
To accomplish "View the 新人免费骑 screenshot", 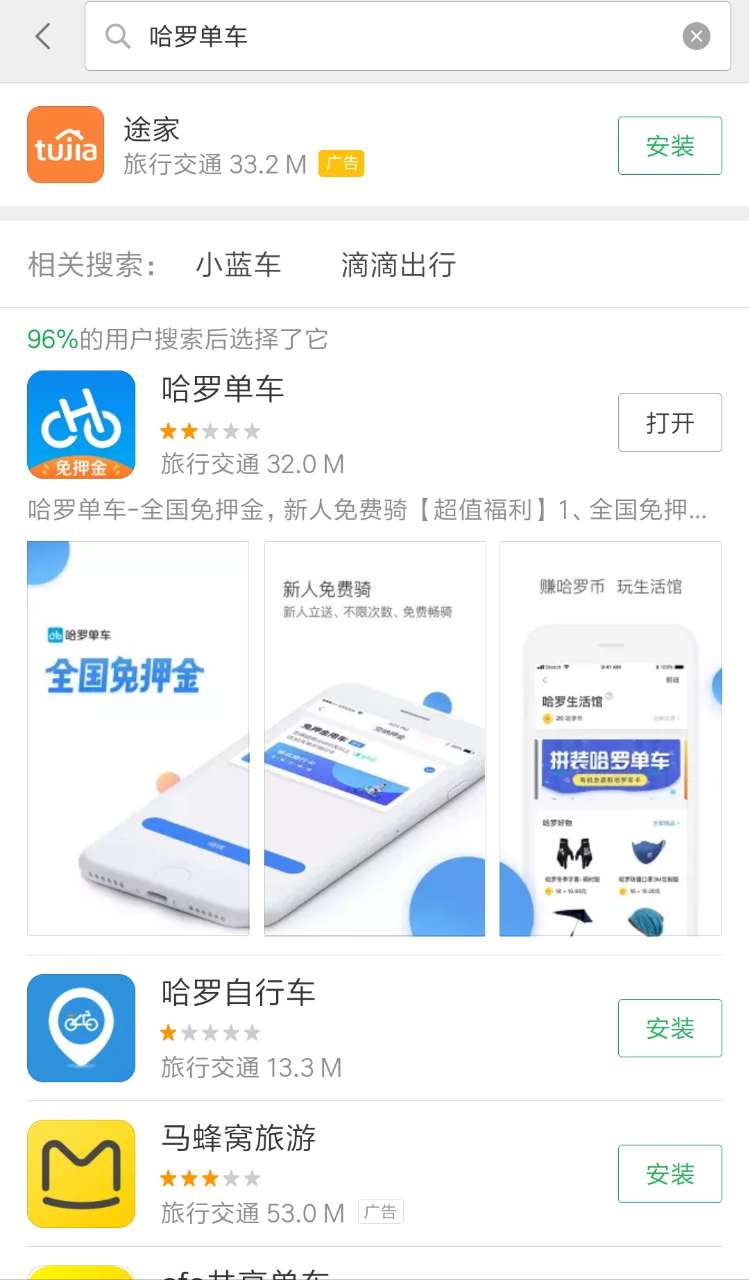I will (374, 738).
